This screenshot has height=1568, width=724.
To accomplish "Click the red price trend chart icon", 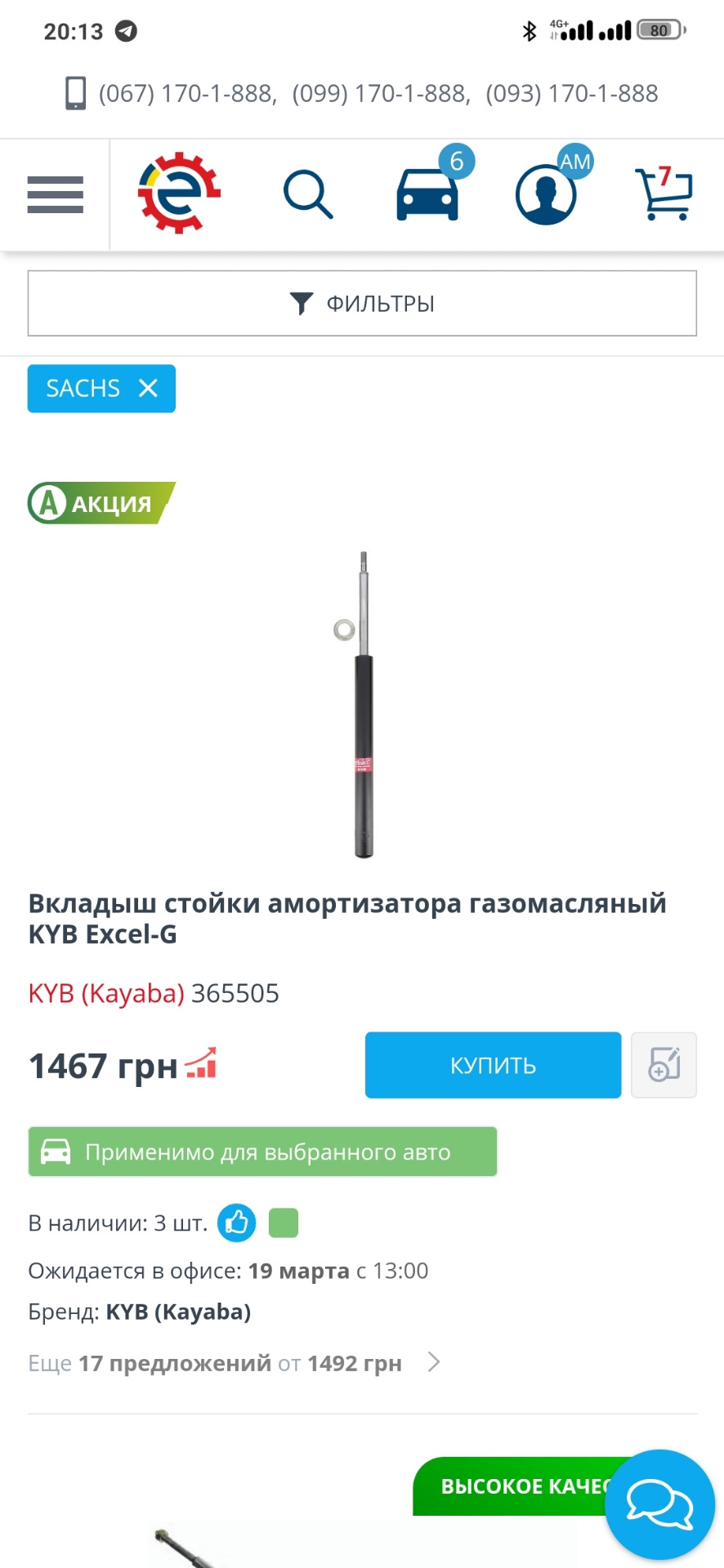I will click(x=199, y=1064).
